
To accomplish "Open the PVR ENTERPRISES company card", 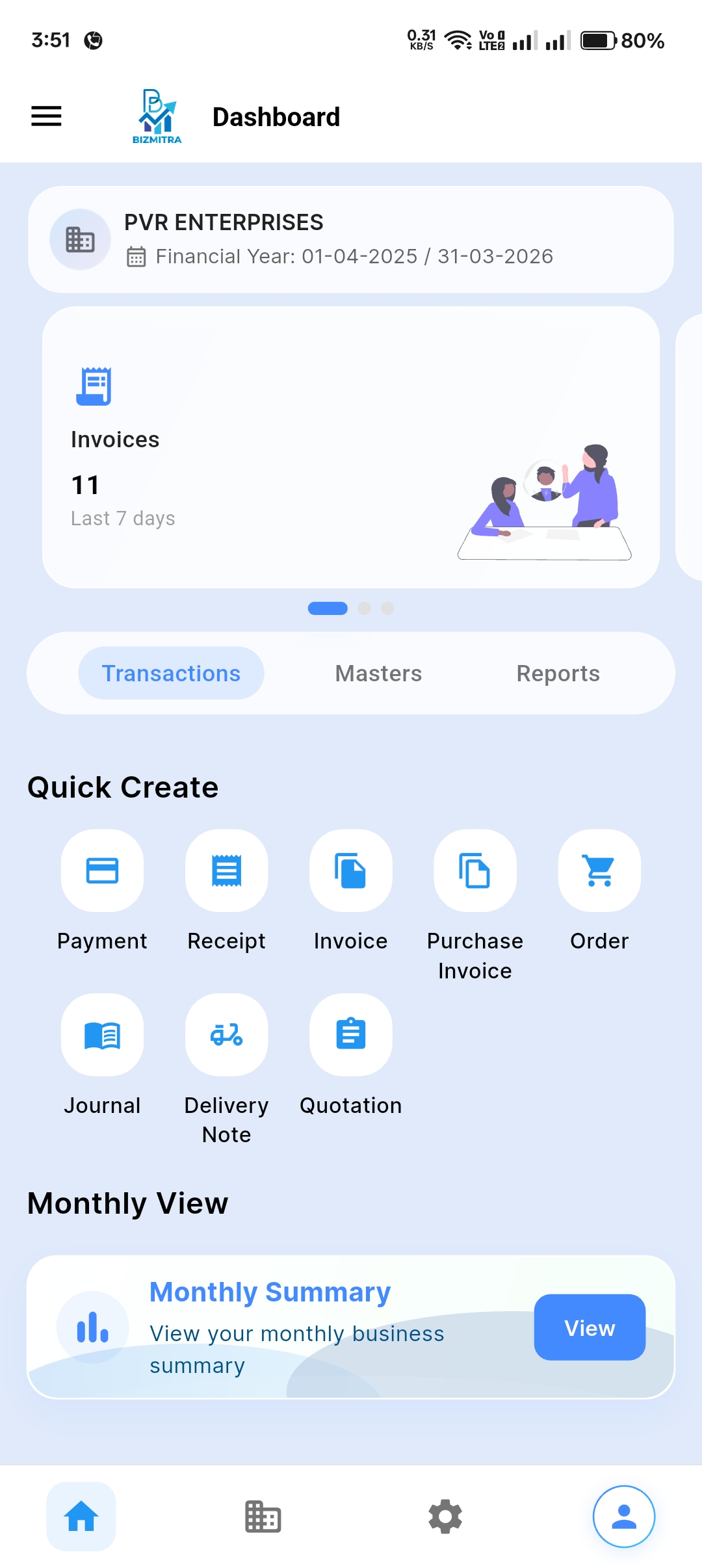I will [x=351, y=239].
